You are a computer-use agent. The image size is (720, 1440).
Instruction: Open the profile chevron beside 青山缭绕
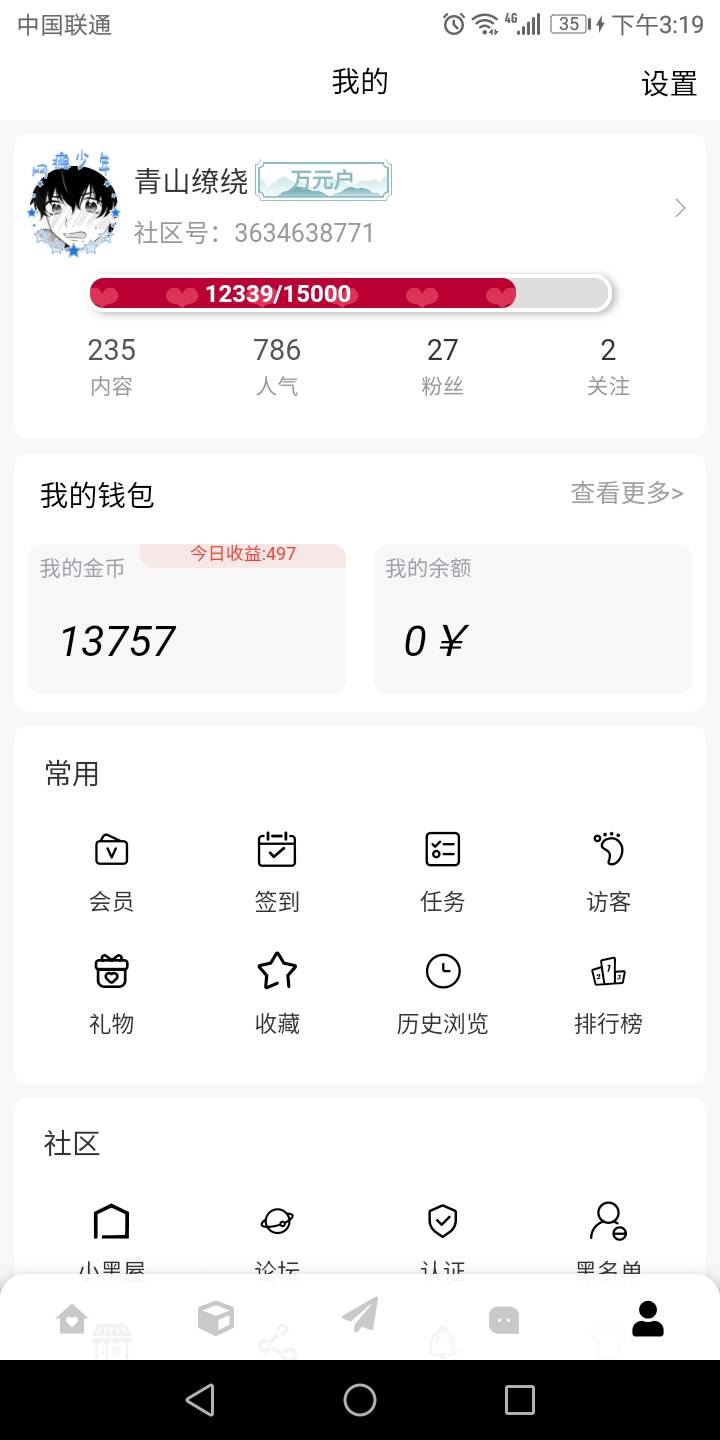click(x=680, y=208)
